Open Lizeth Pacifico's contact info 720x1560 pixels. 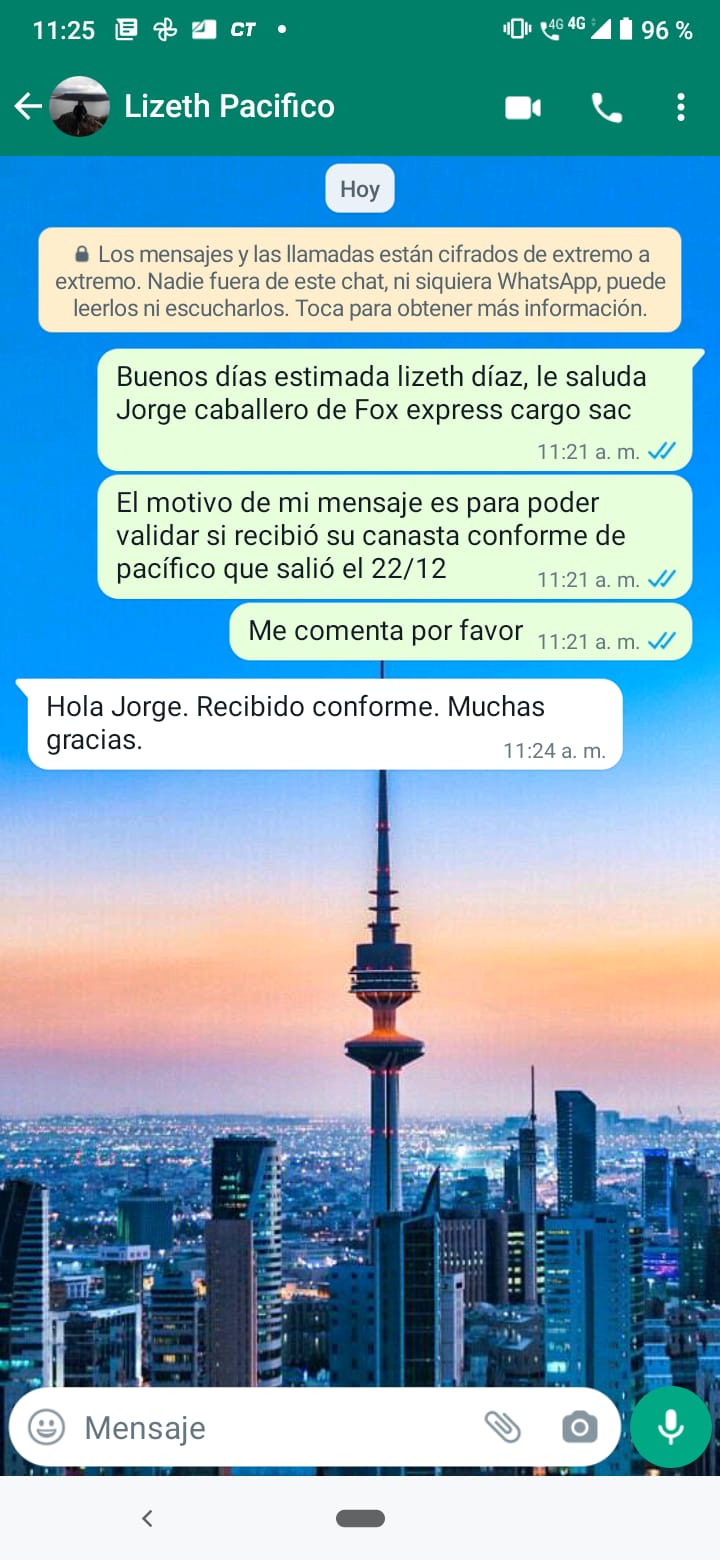pos(229,106)
